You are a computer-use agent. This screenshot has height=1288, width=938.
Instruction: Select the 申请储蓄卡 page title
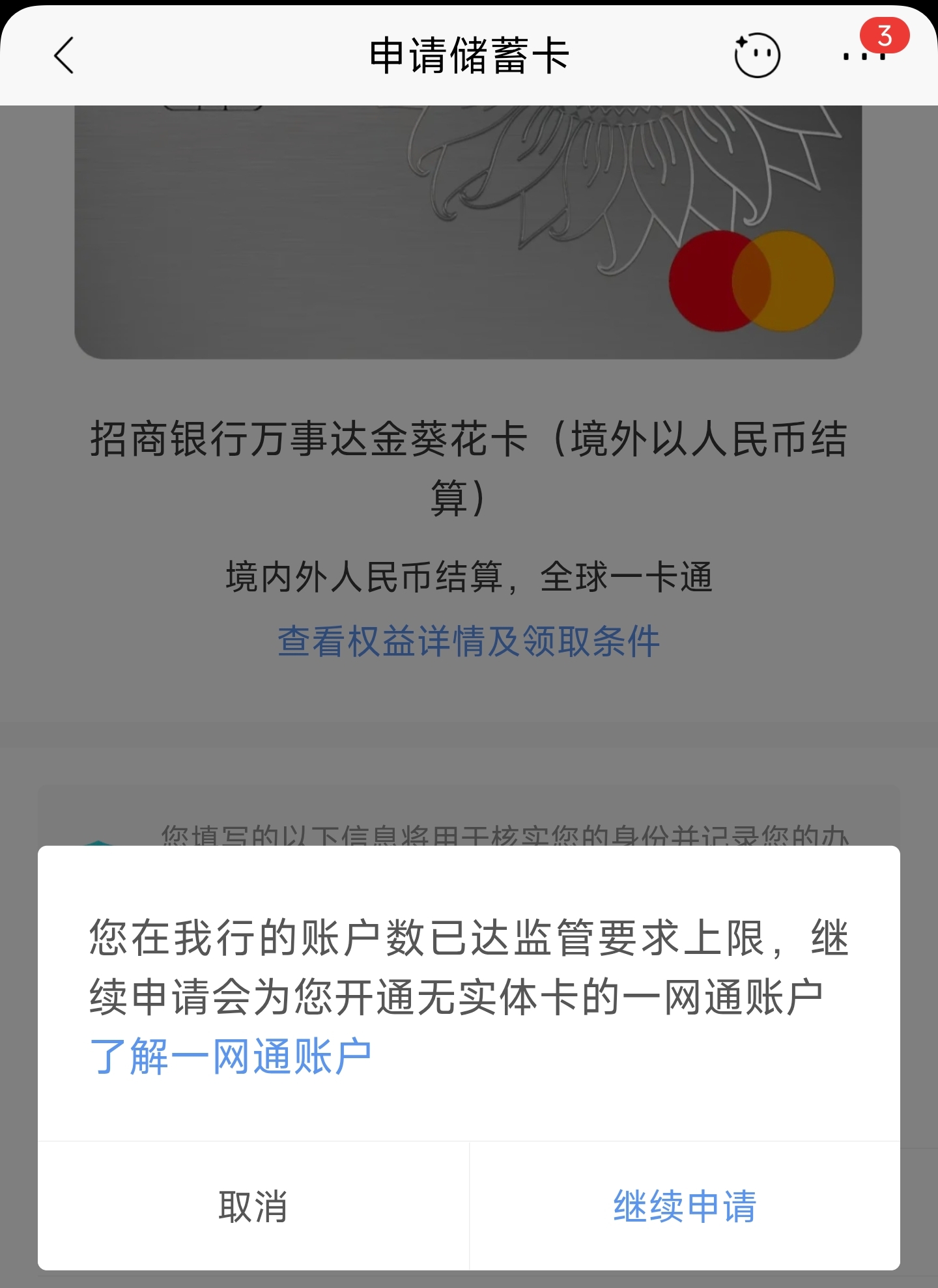tap(468, 56)
